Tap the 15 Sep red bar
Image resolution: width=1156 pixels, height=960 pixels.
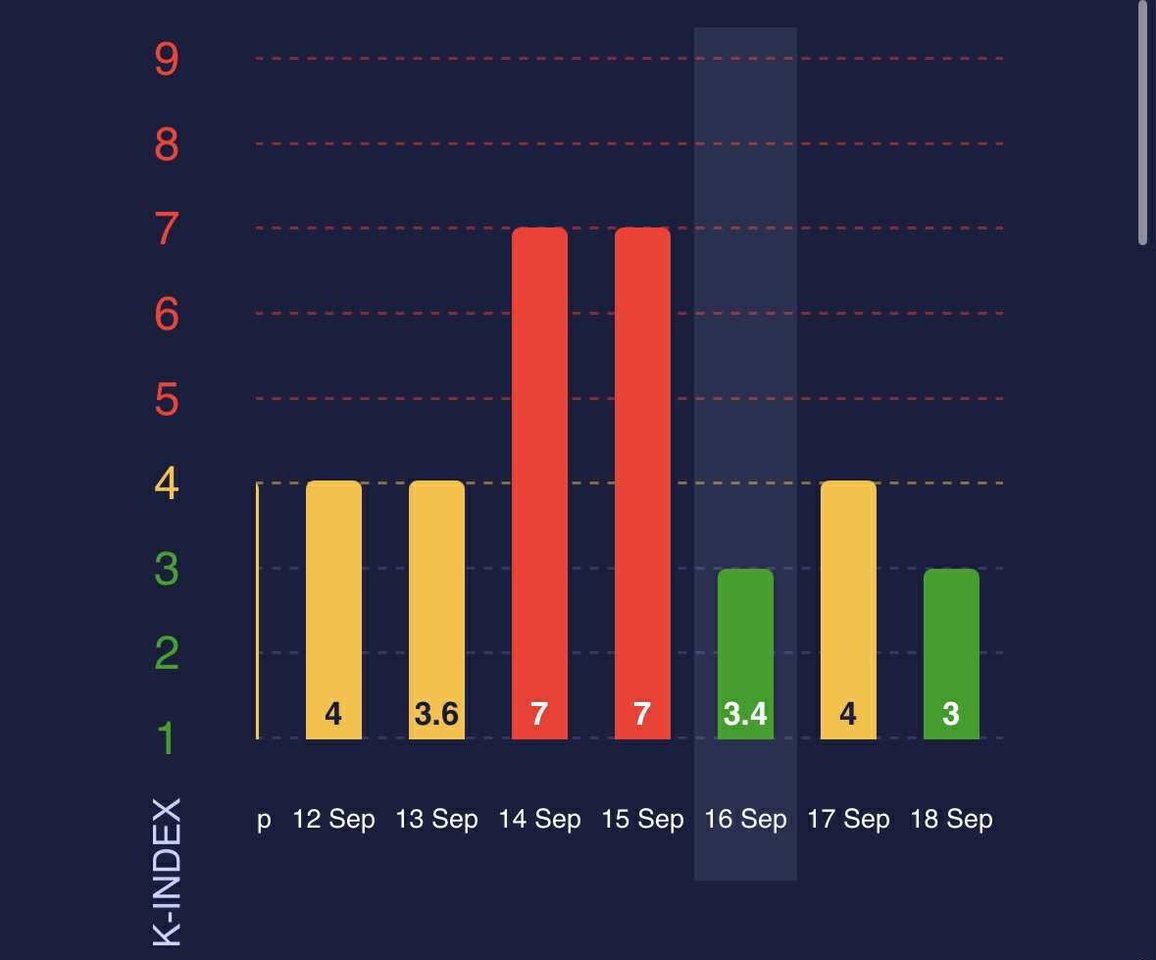642,484
